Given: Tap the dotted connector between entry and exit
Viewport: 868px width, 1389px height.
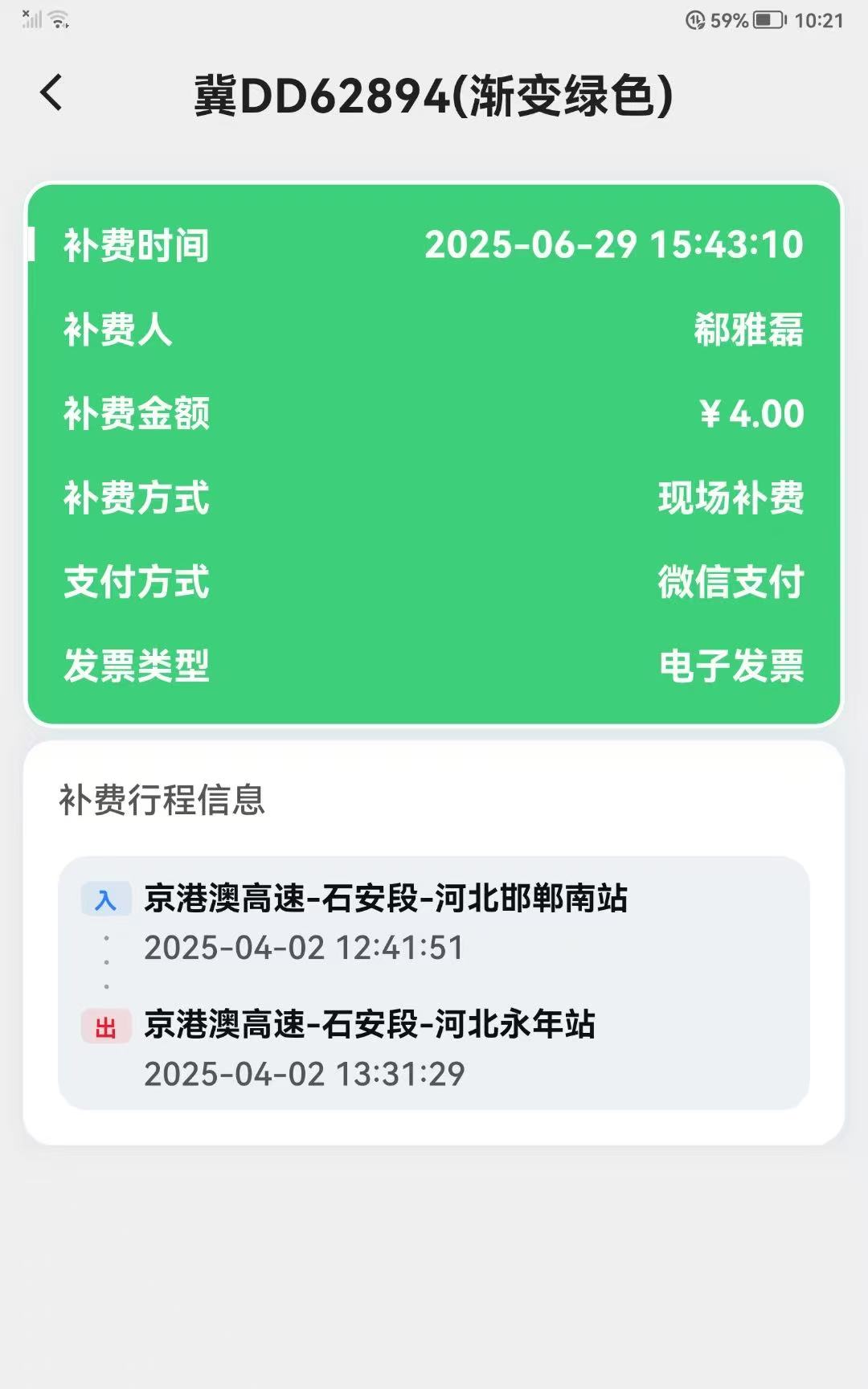Looking at the screenshot, I should click(x=107, y=962).
